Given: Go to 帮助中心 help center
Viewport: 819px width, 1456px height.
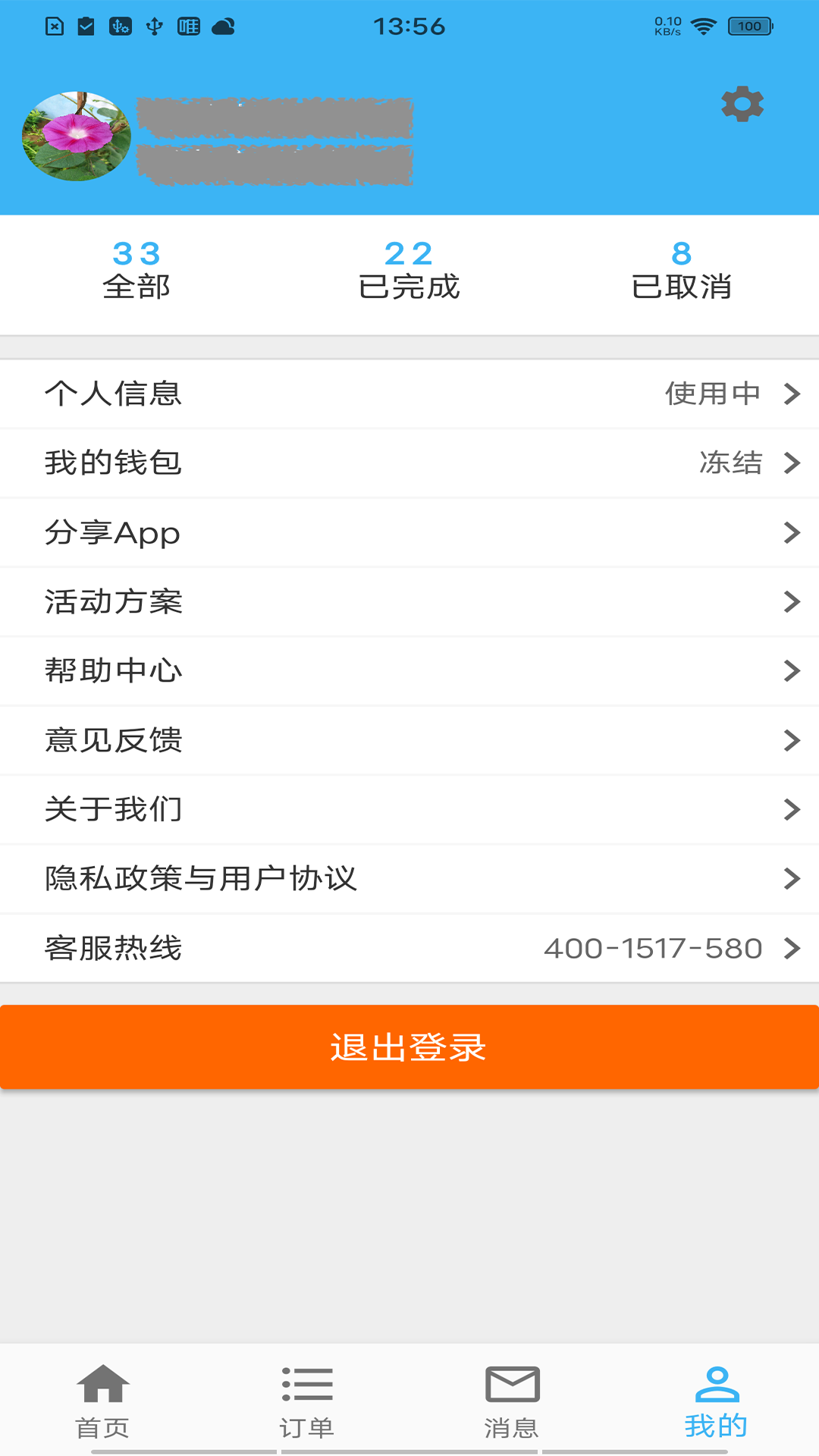Looking at the screenshot, I should click(409, 671).
